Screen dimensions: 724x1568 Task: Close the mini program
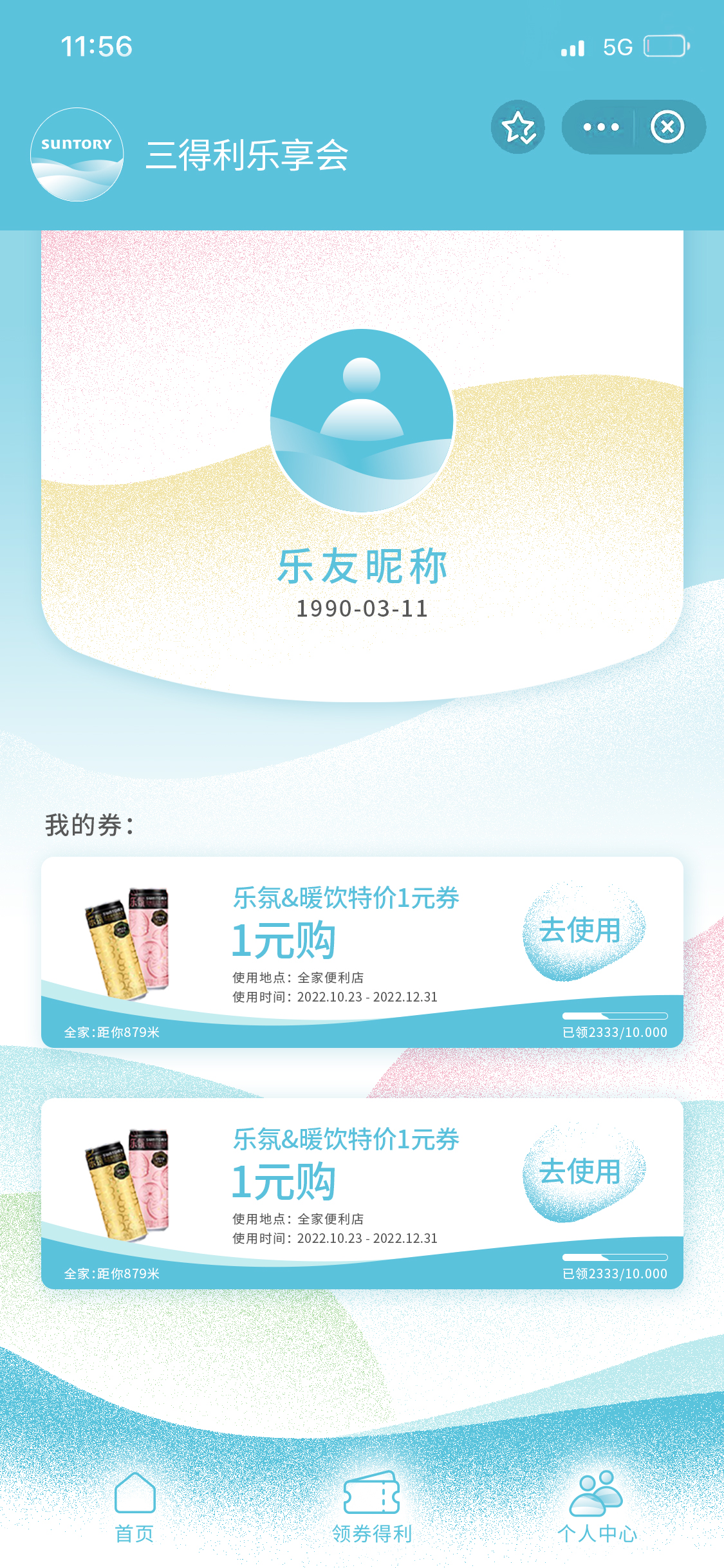(x=667, y=127)
